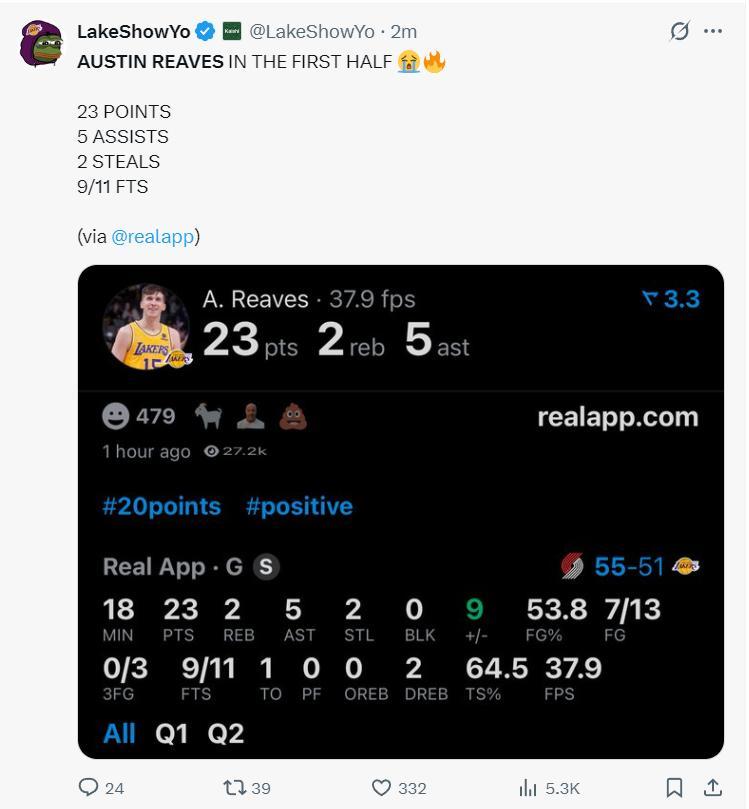Open LakeShowYo's profile picture
749x809 pixels.
pyautogui.click(x=40, y=42)
